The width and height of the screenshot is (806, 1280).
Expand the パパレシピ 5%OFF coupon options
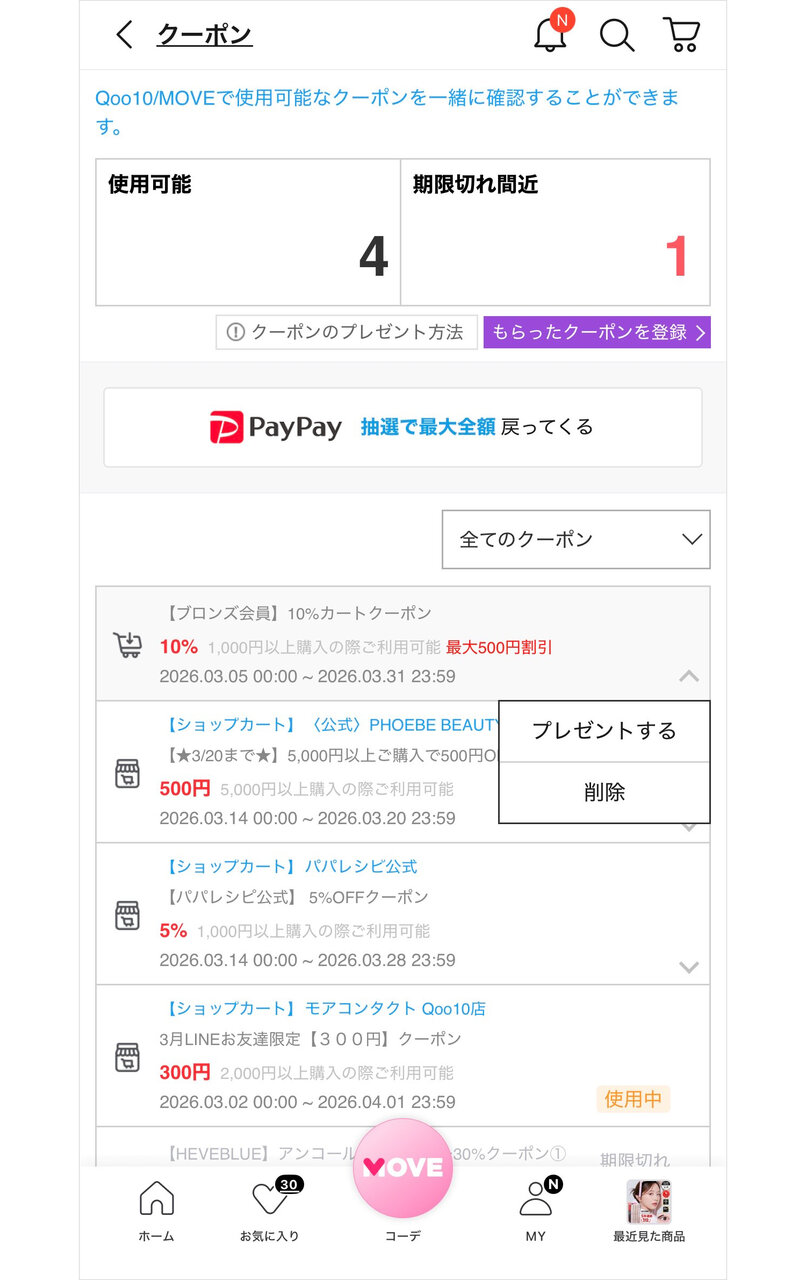[688, 967]
